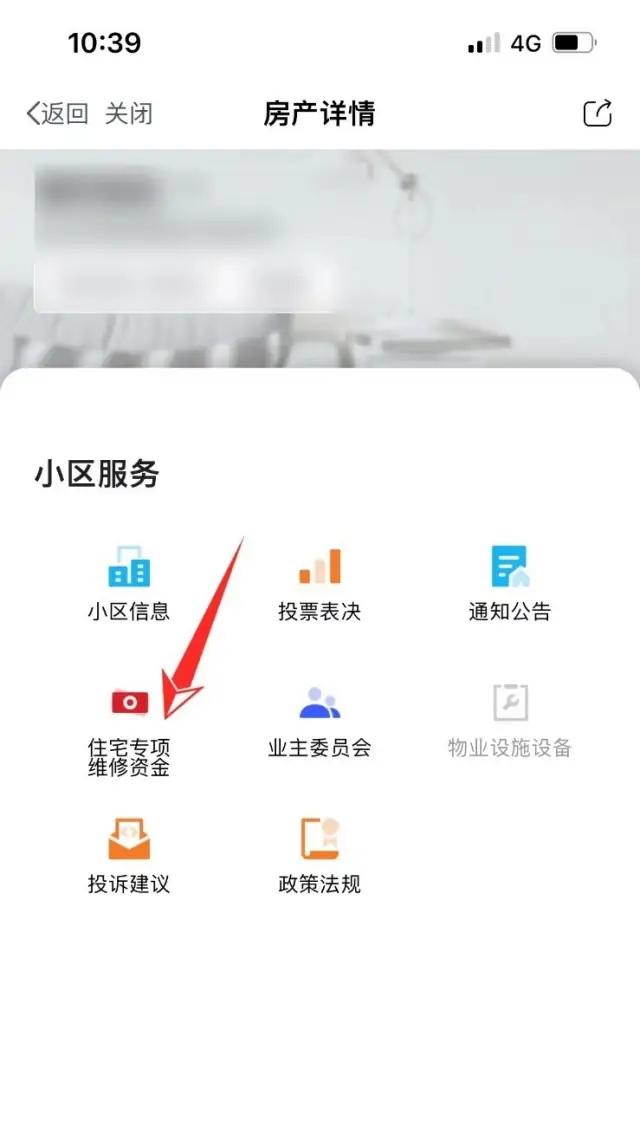
Task: View 政策法规 policies and regulations
Action: [x=319, y=855]
